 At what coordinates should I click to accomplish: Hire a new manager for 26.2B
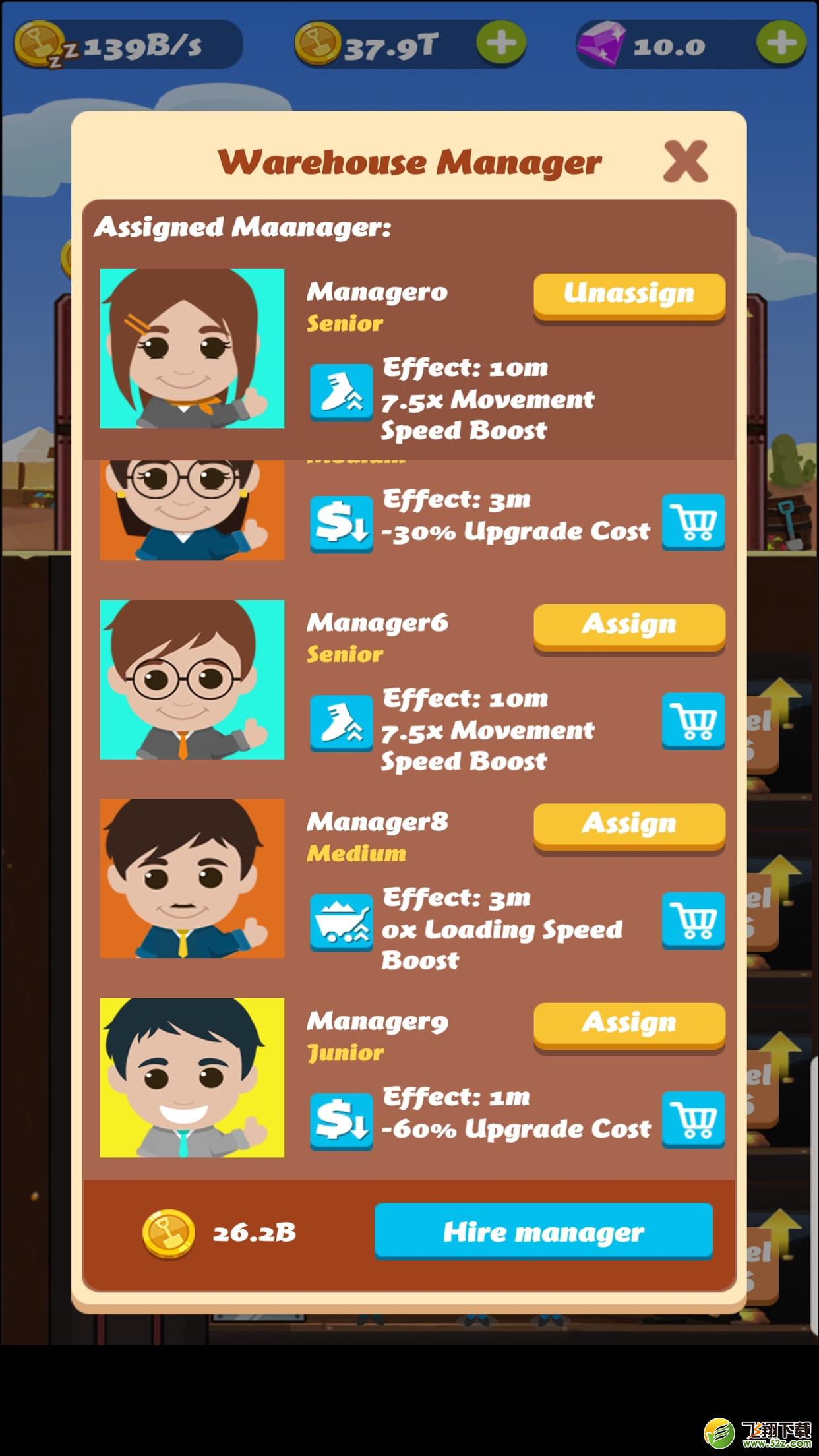click(543, 1232)
